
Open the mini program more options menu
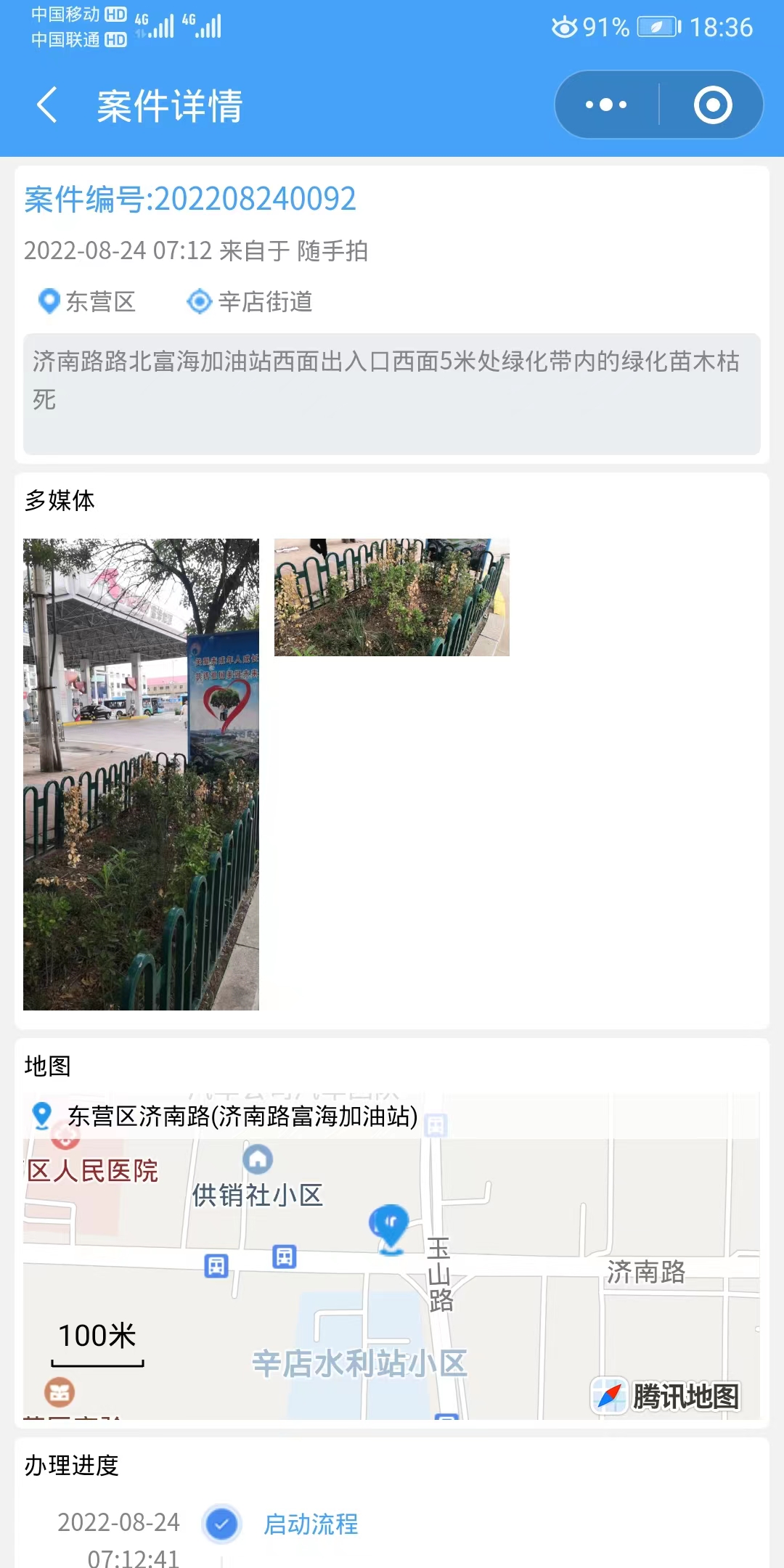point(607,105)
